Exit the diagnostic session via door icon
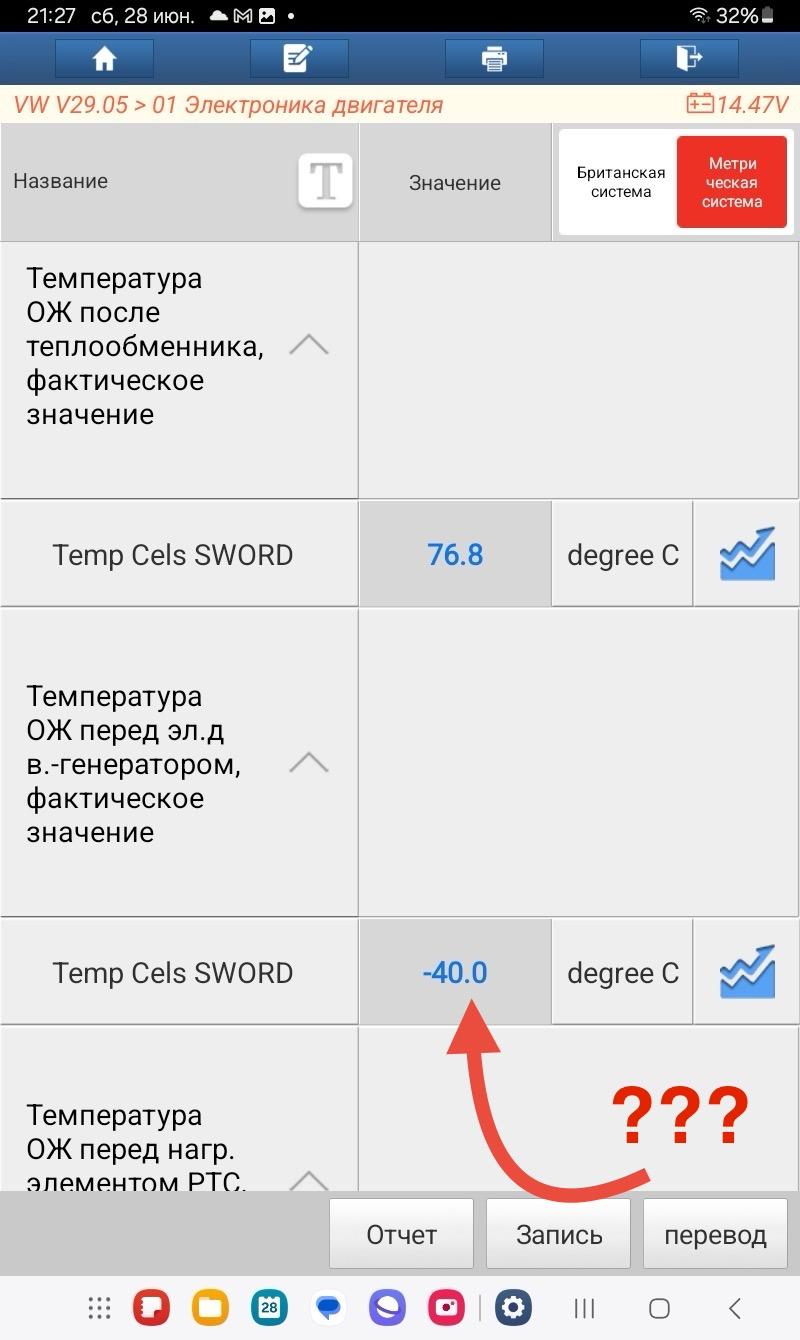 689,58
